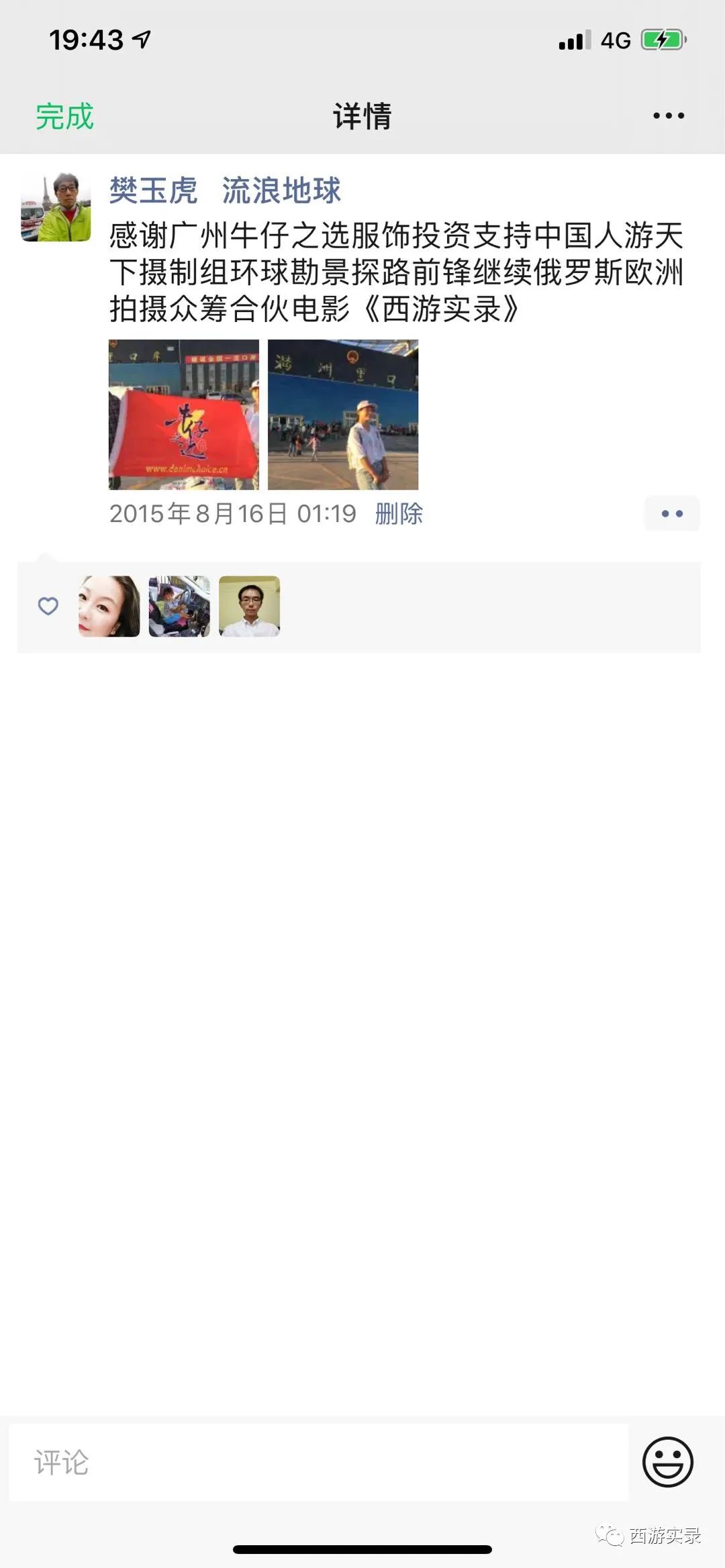Open the car-seat avatar in the likes row
725x1568 pixels.
coord(179,607)
